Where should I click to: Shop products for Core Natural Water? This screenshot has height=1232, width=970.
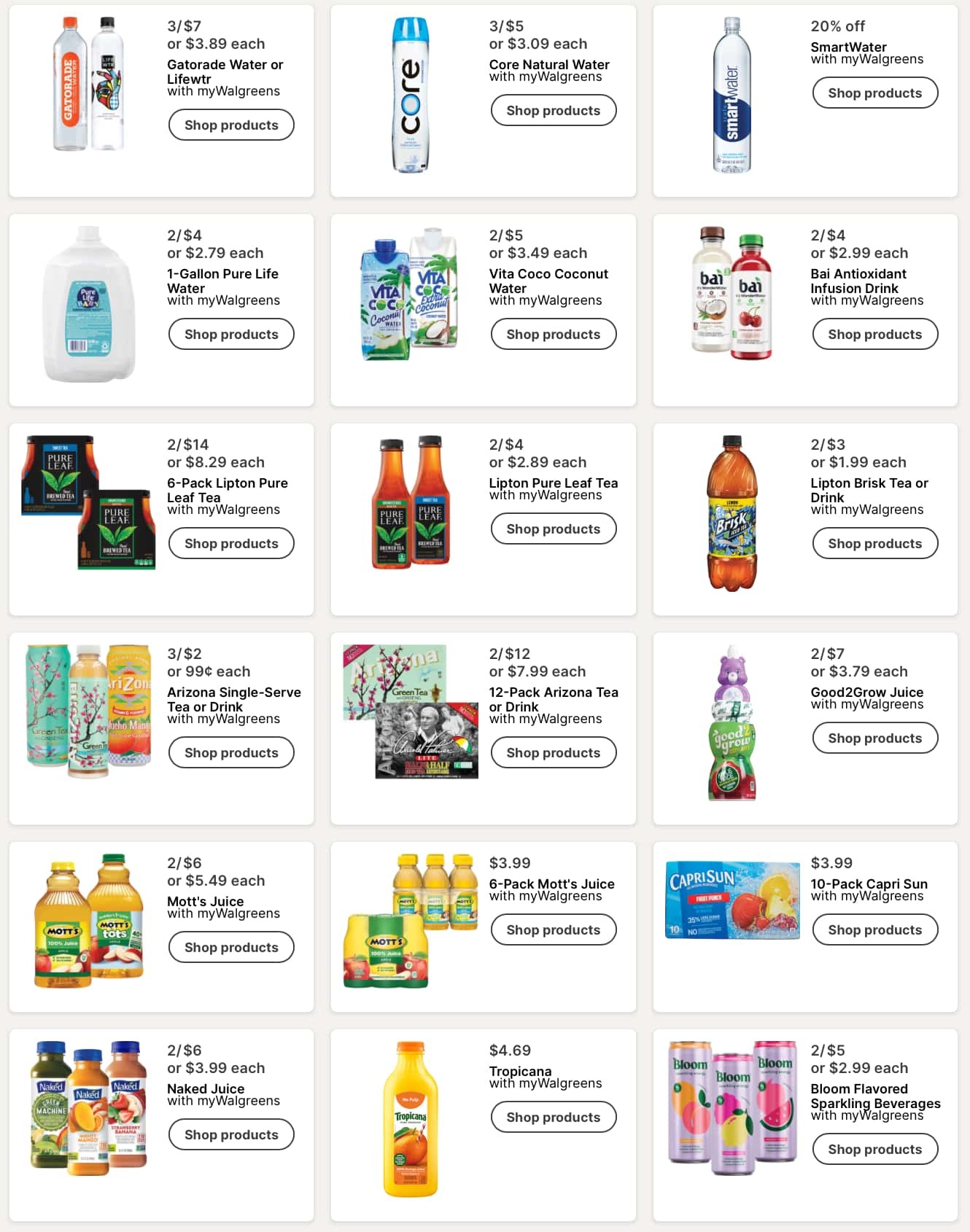pos(553,110)
